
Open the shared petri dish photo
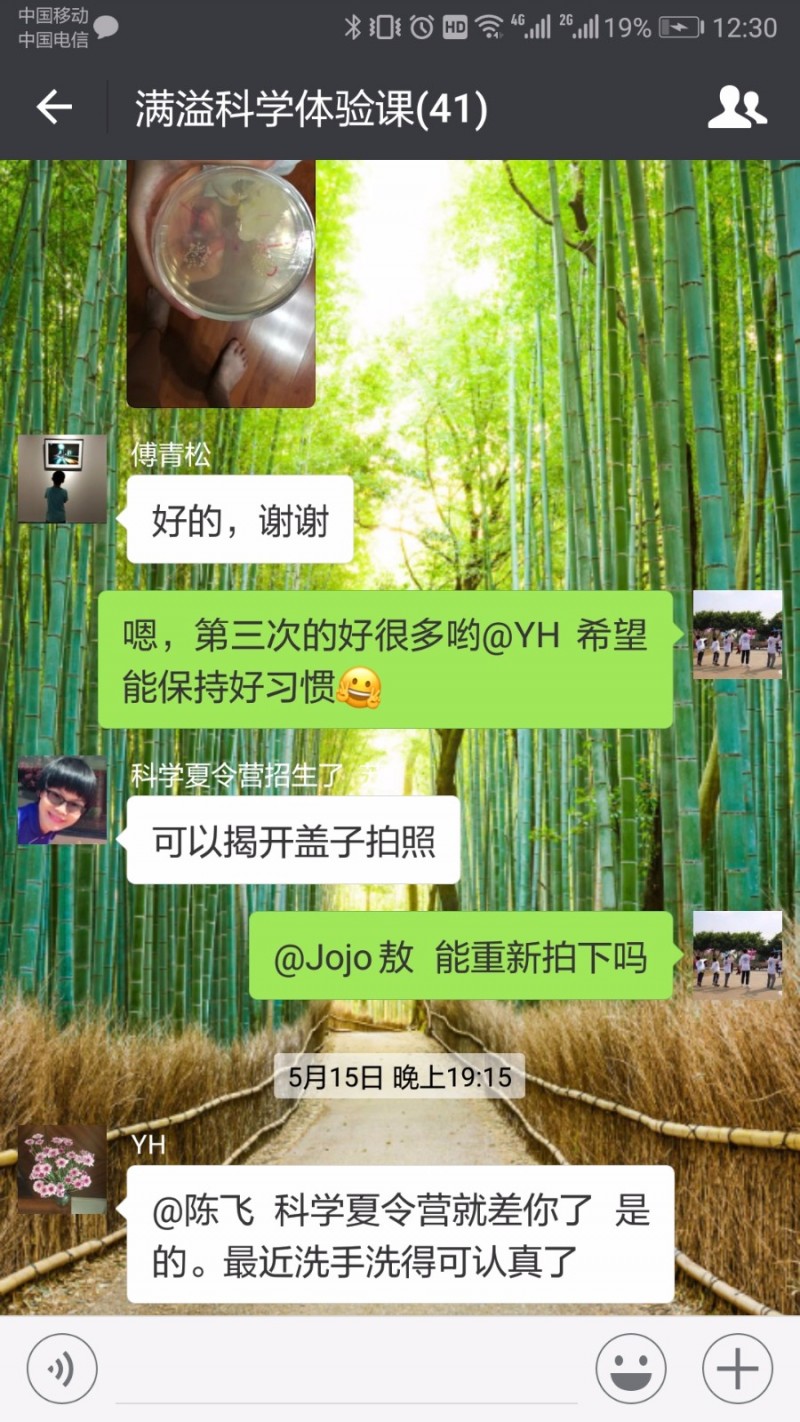tap(221, 282)
